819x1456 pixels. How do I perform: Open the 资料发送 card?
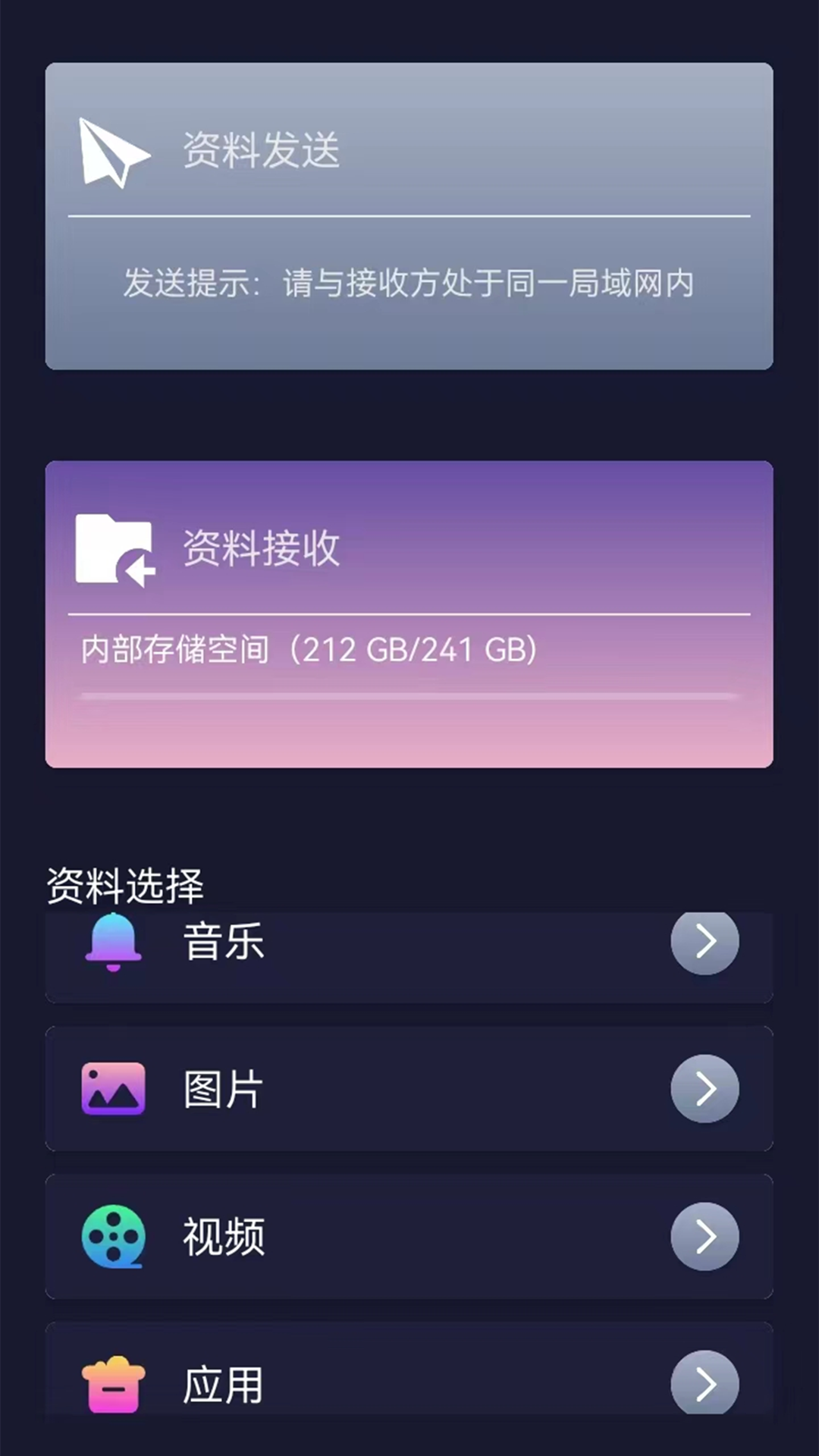coord(409,216)
